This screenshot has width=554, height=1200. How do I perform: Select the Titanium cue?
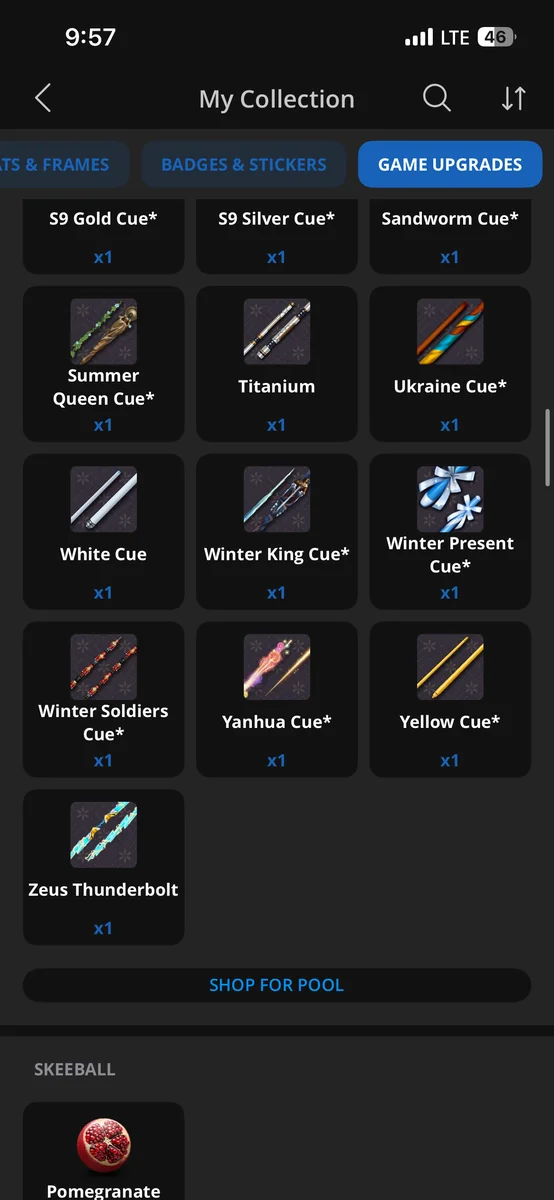277,364
